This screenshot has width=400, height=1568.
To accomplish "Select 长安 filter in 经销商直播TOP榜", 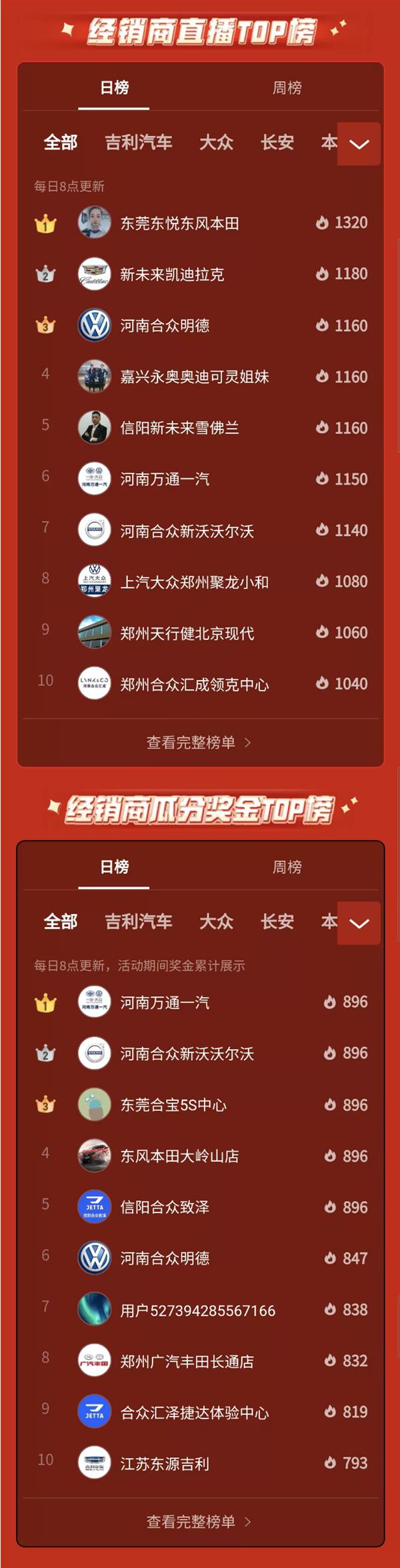I will click(277, 142).
